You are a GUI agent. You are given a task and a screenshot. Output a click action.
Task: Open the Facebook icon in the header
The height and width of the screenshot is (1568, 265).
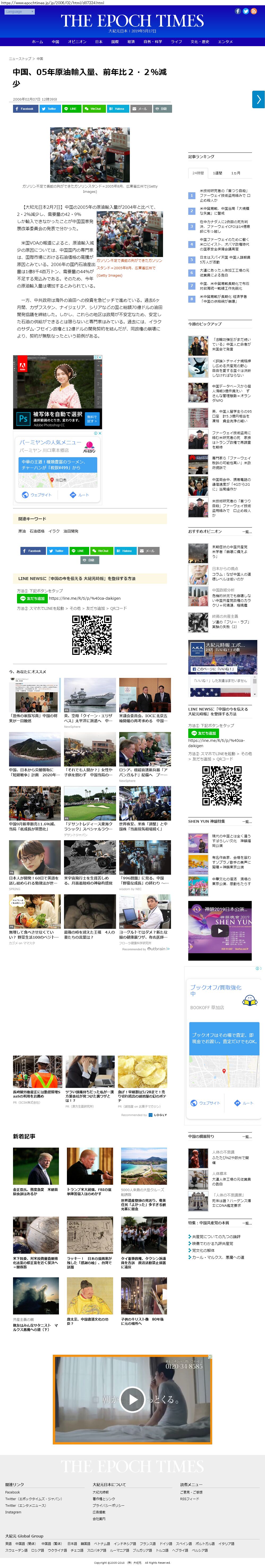(238, 11)
